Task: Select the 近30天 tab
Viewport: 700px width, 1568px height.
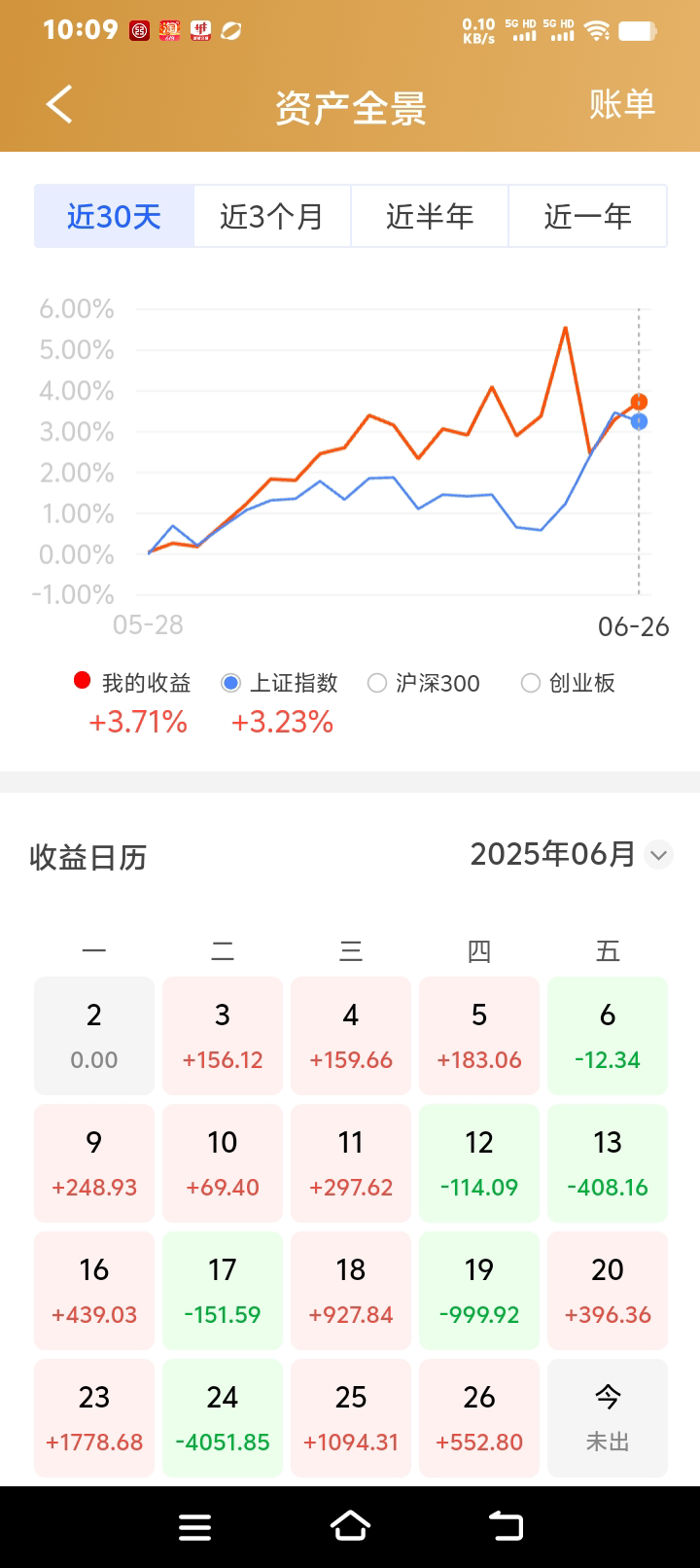Action: click(114, 216)
